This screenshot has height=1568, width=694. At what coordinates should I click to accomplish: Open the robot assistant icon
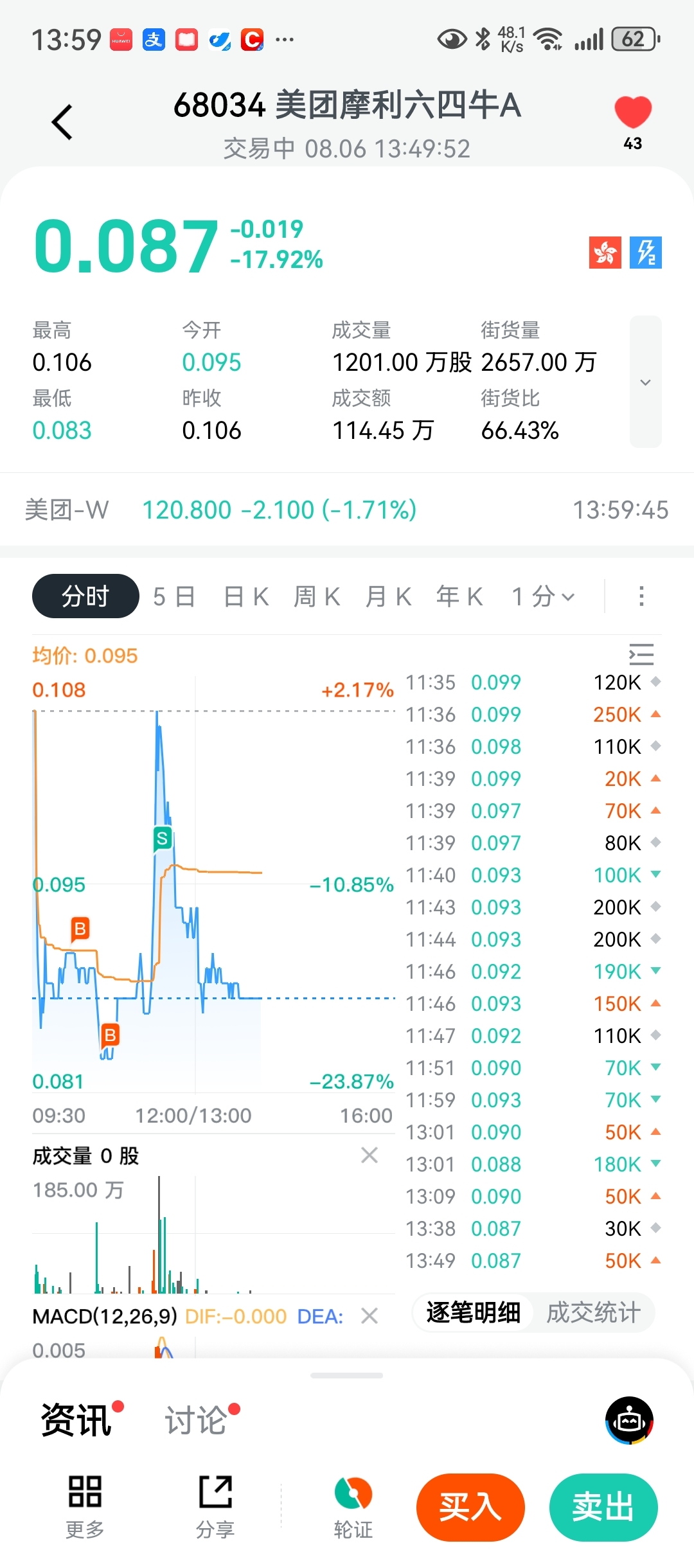tap(630, 1420)
